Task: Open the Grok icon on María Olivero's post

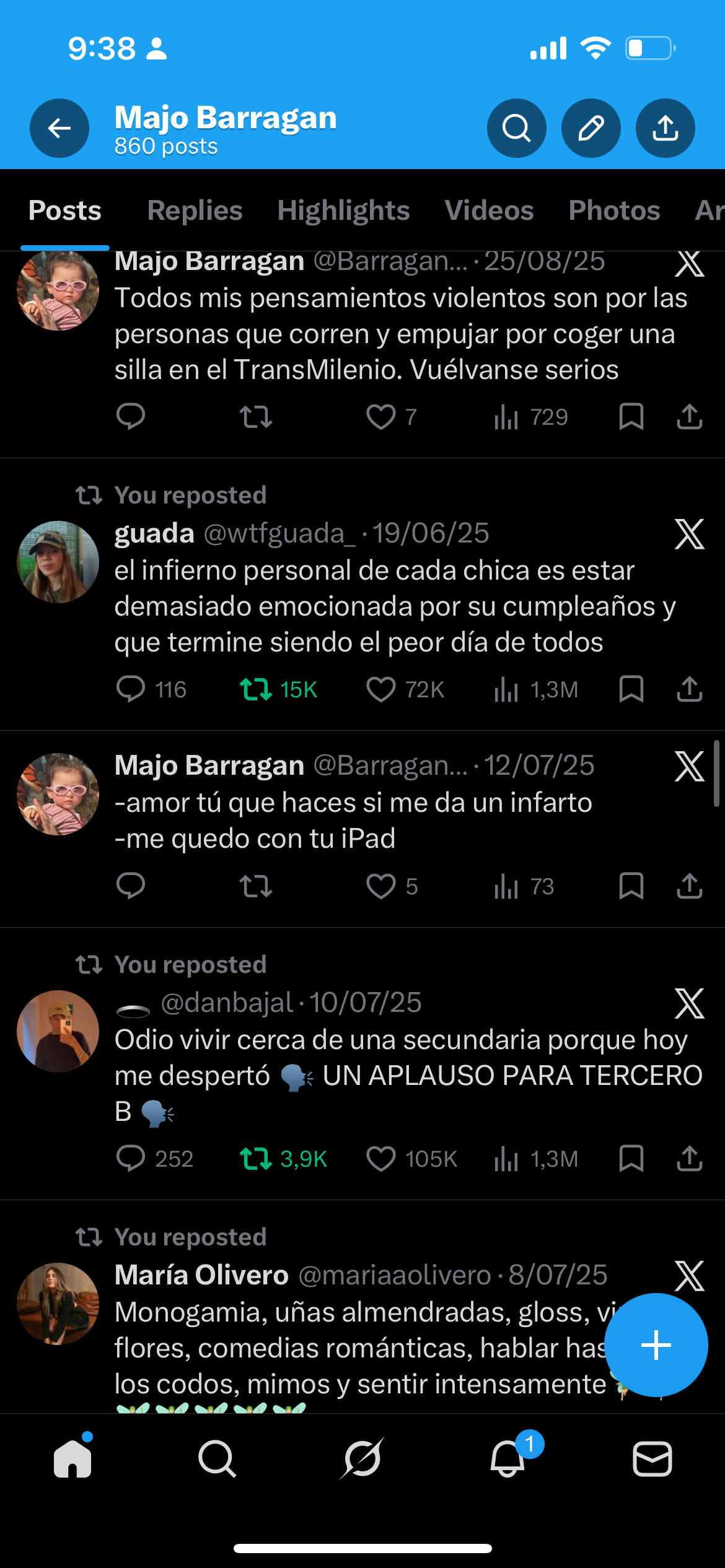Action: pos(689,1276)
